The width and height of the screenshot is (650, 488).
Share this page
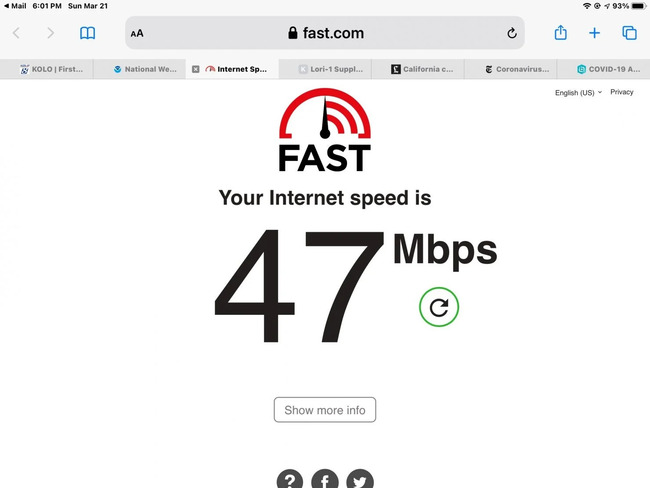pos(560,33)
